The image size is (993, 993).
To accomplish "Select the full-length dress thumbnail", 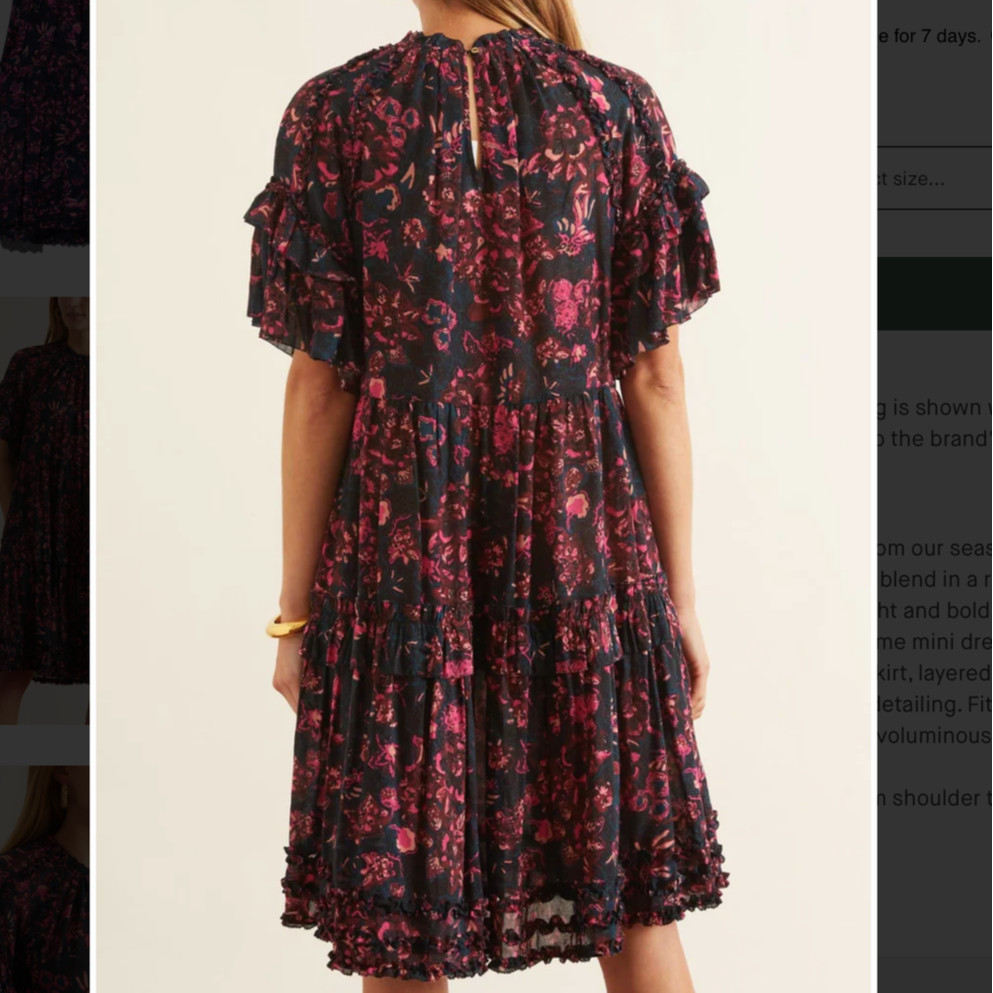I will point(44,510).
